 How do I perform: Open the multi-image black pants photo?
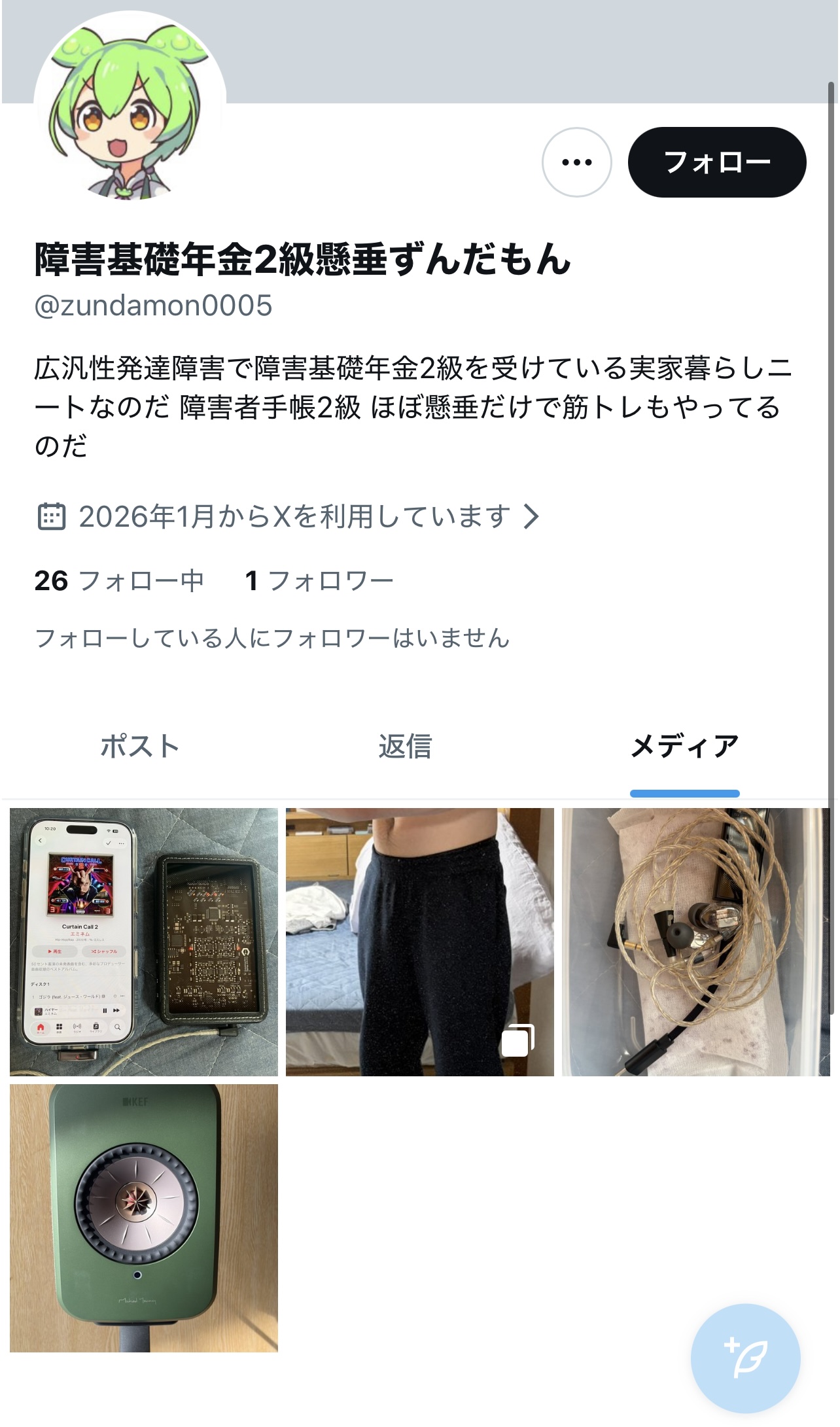pos(419,942)
